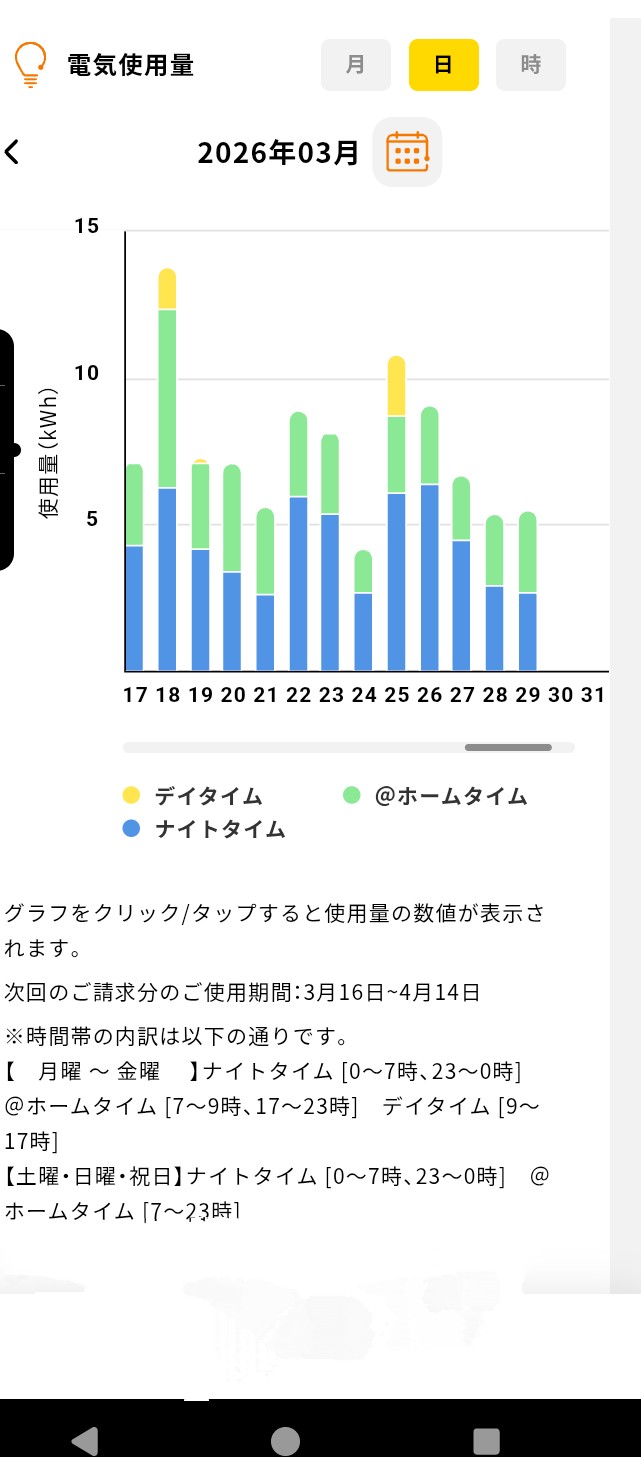Go back with system back button
Image resolution: width=641 pixels, height=1457 pixels.
(86, 1440)
